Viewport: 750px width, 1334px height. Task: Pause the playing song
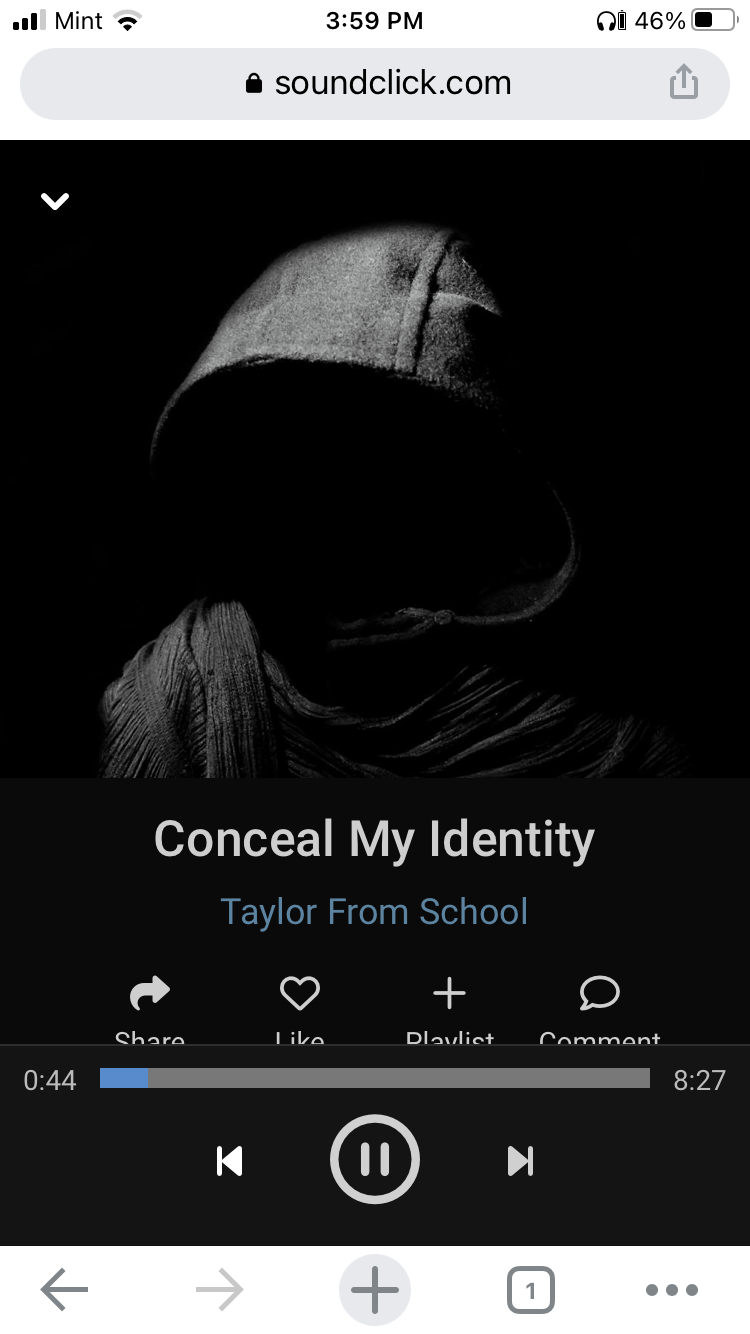[x=375, y=1159]
